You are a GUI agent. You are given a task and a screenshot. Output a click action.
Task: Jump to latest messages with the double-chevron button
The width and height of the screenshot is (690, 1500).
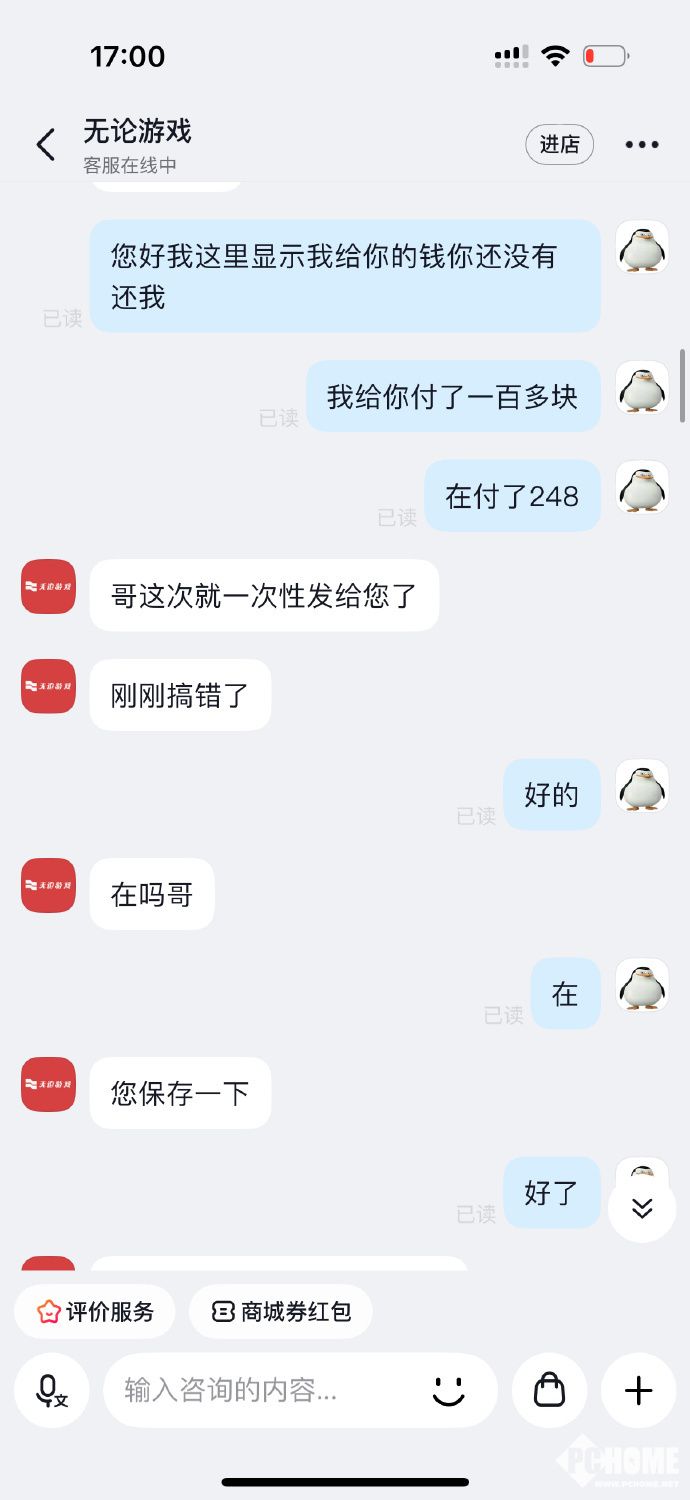(641, 1208)
